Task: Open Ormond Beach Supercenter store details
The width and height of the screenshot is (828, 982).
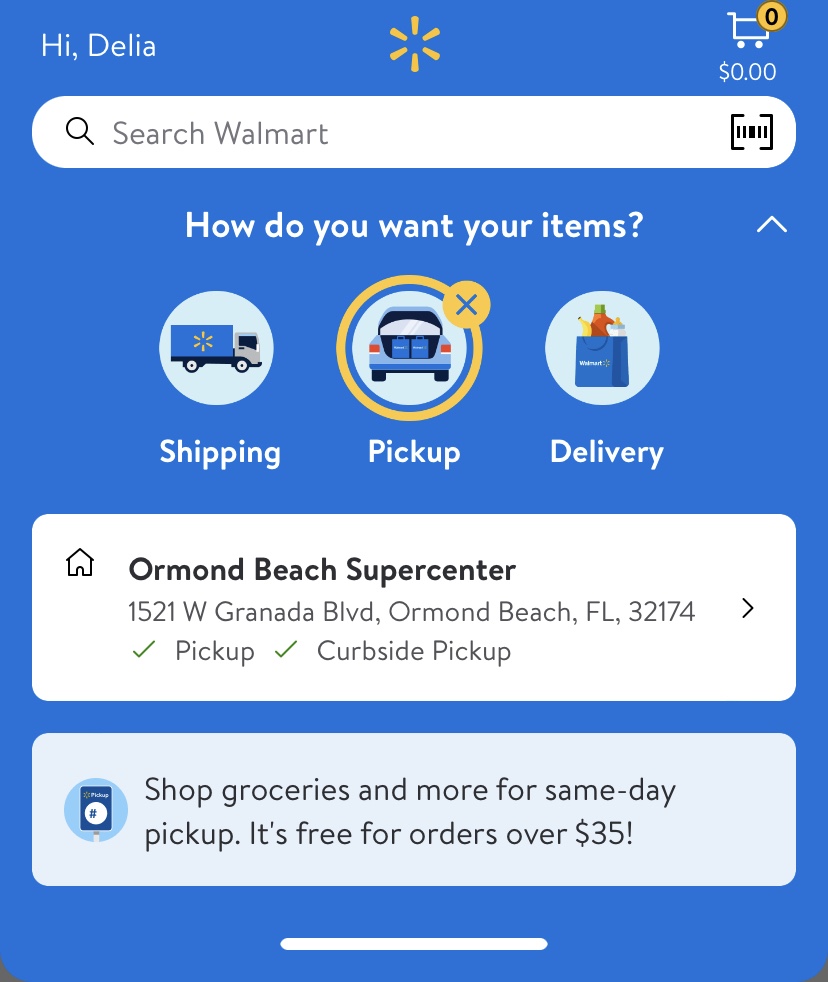Action: click(x=414, y=608)
